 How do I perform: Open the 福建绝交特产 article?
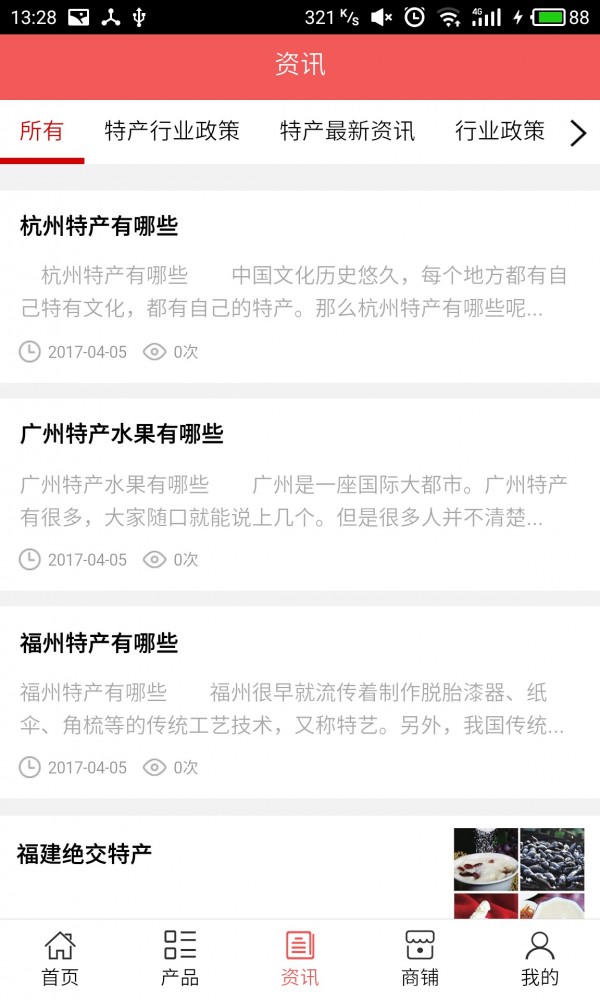[x=85, y=854]
